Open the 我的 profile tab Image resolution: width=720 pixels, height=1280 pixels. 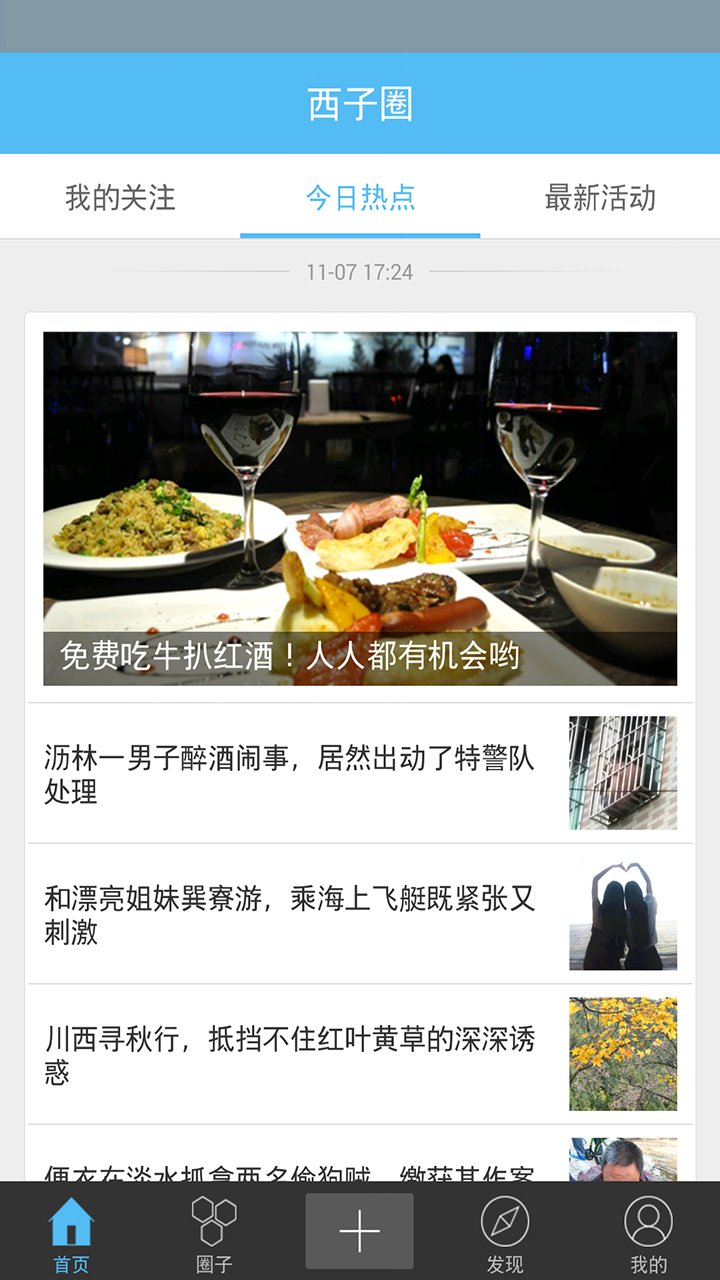tap(648, 1233)
